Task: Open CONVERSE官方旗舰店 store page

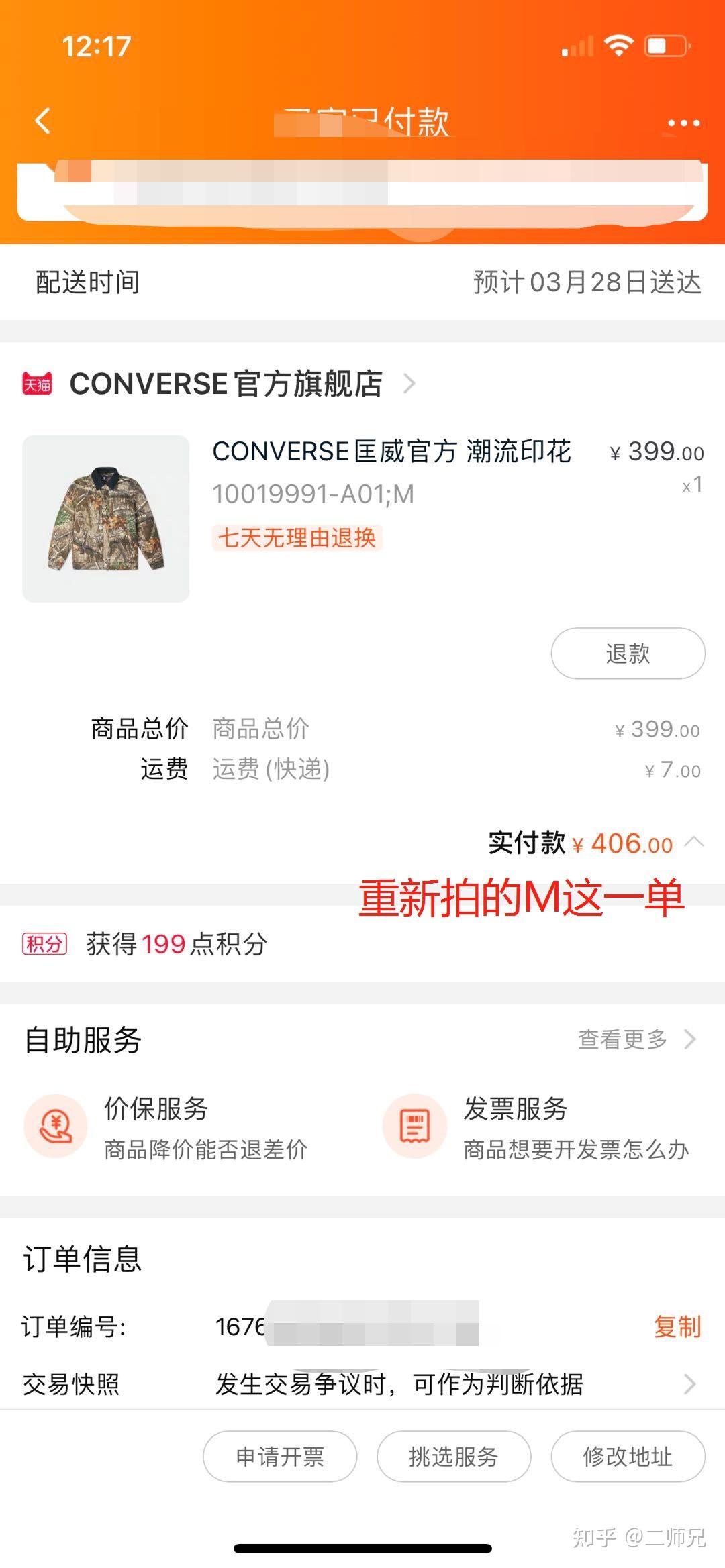Action: pyautogui.click(x=226, y=384)
